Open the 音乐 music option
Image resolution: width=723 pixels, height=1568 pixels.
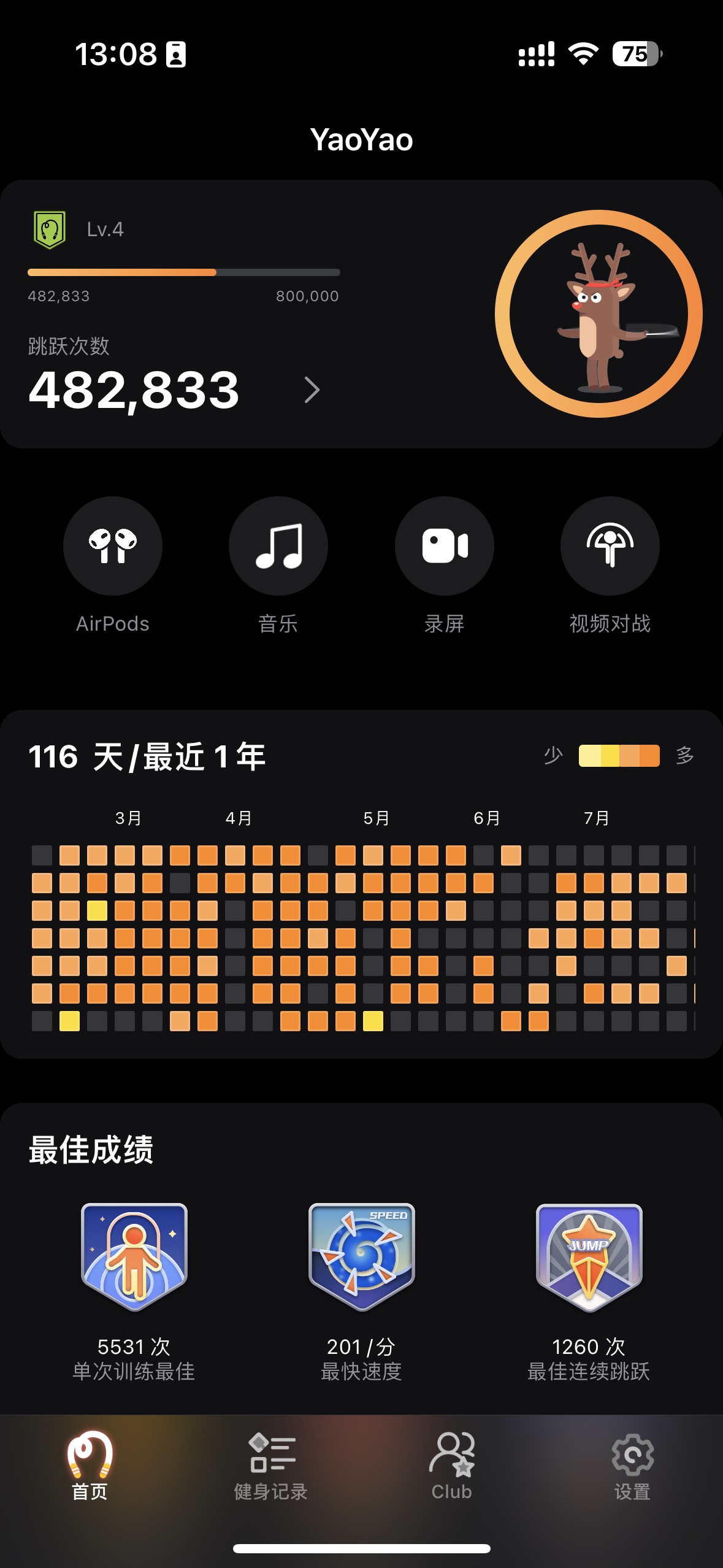click(278, 546)
